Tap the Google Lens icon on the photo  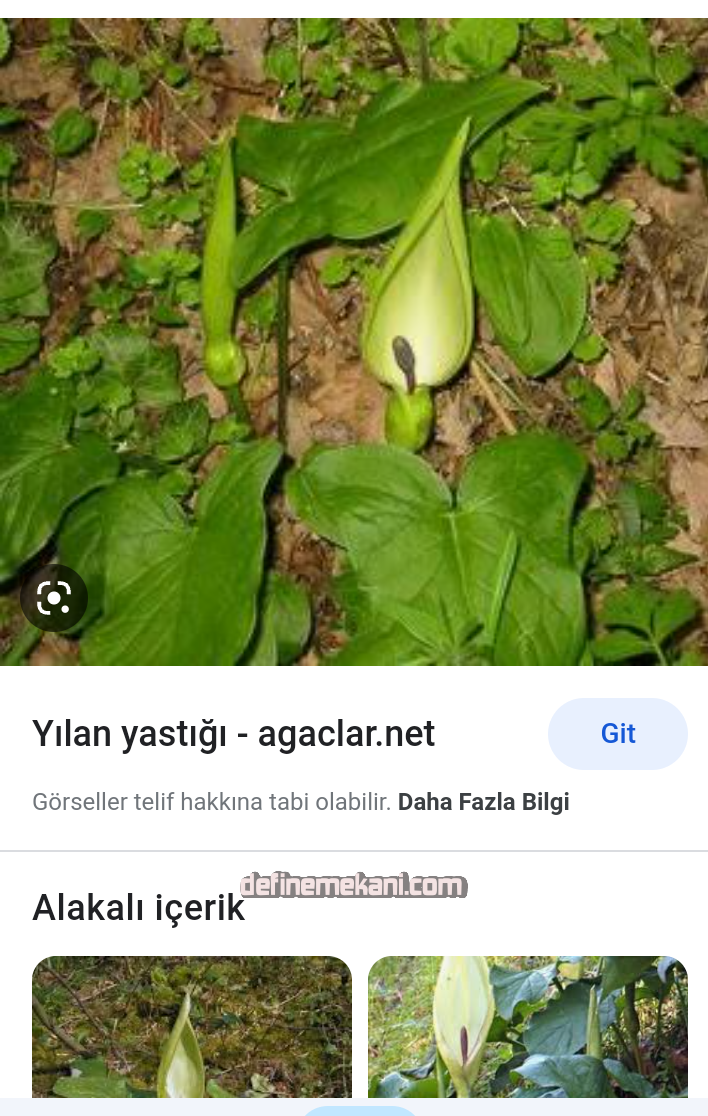click(x=54, y=598)
